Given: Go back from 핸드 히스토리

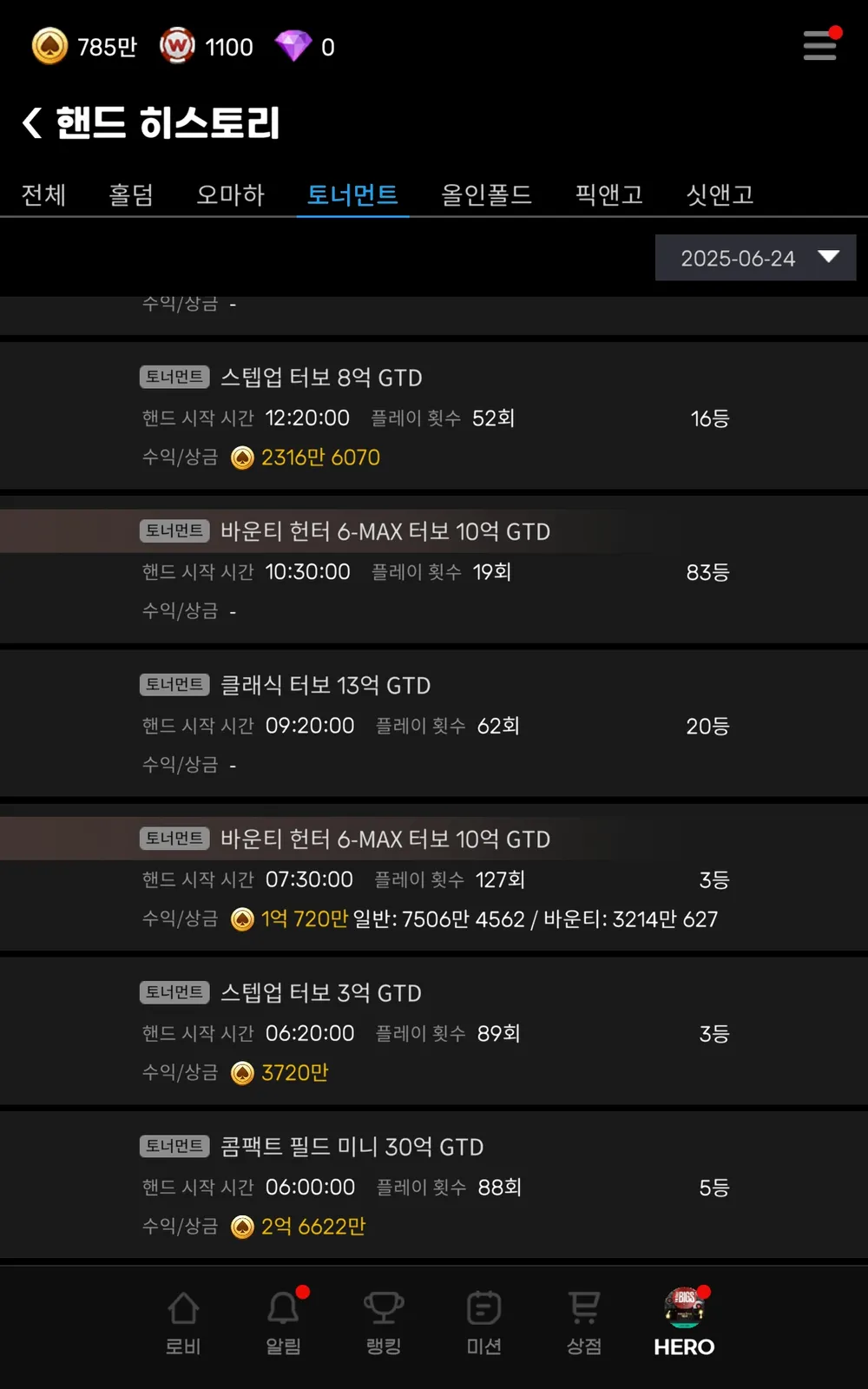Looking at the screenshot, I should (x=33, y=123).
